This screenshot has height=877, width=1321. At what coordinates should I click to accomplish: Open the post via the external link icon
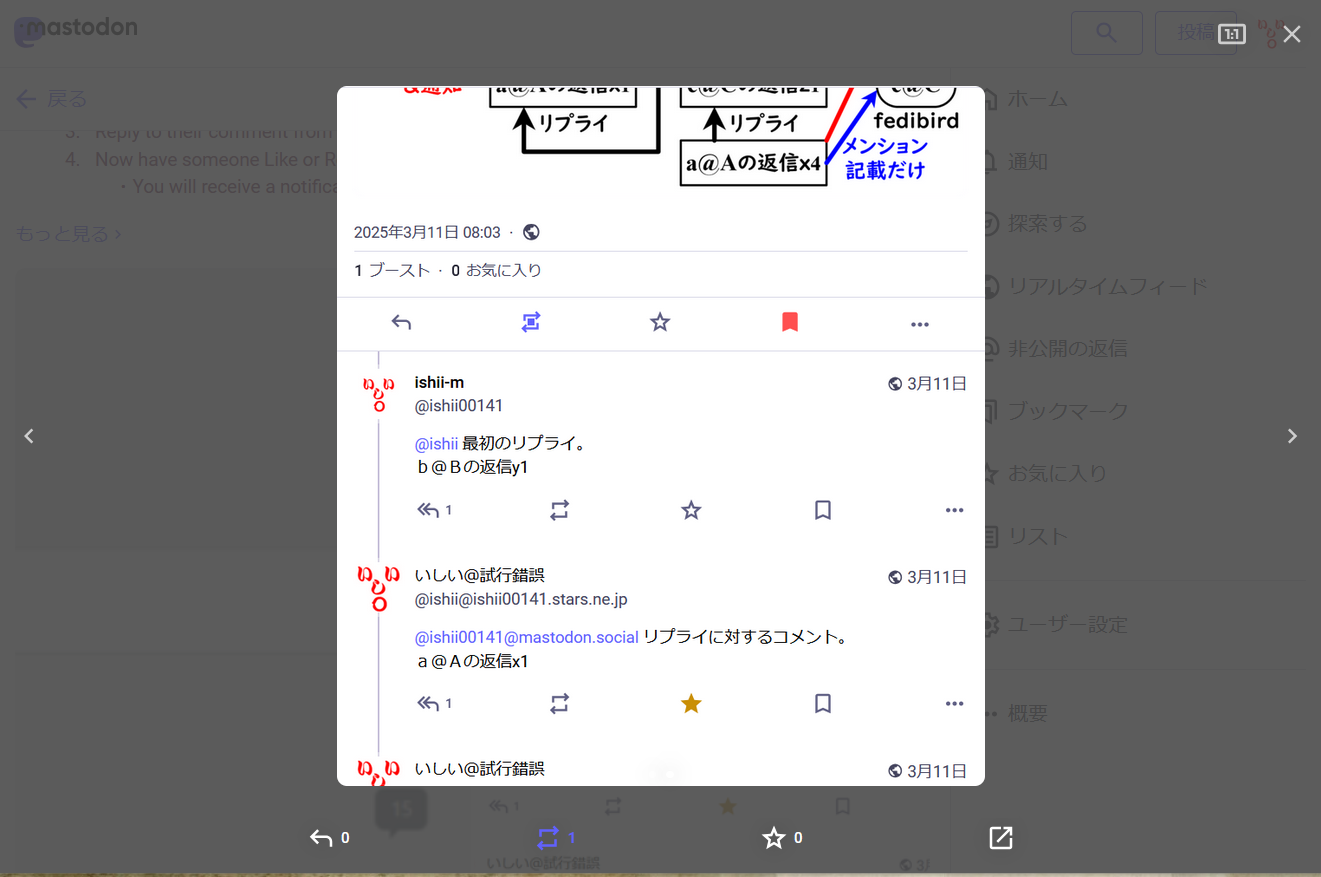click(x=1000, y=838)
